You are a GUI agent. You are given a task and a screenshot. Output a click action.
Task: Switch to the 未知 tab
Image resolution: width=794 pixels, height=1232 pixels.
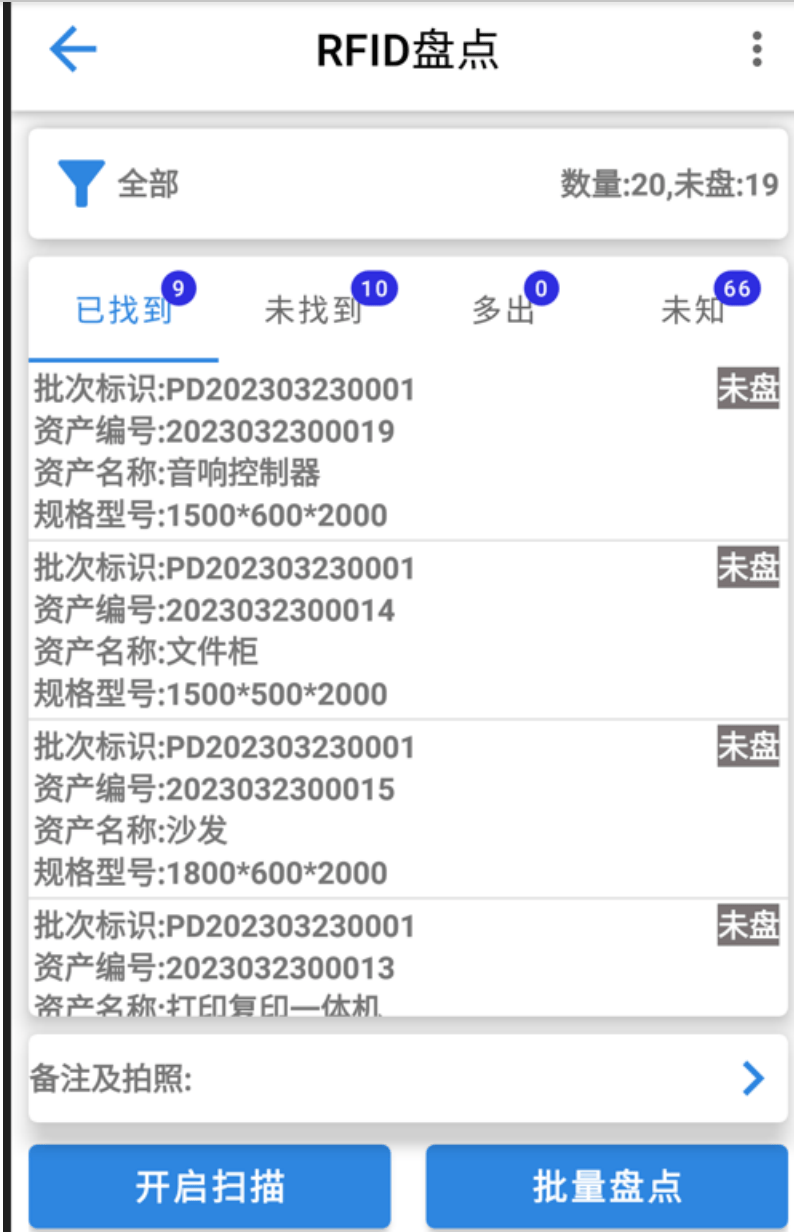692,311
